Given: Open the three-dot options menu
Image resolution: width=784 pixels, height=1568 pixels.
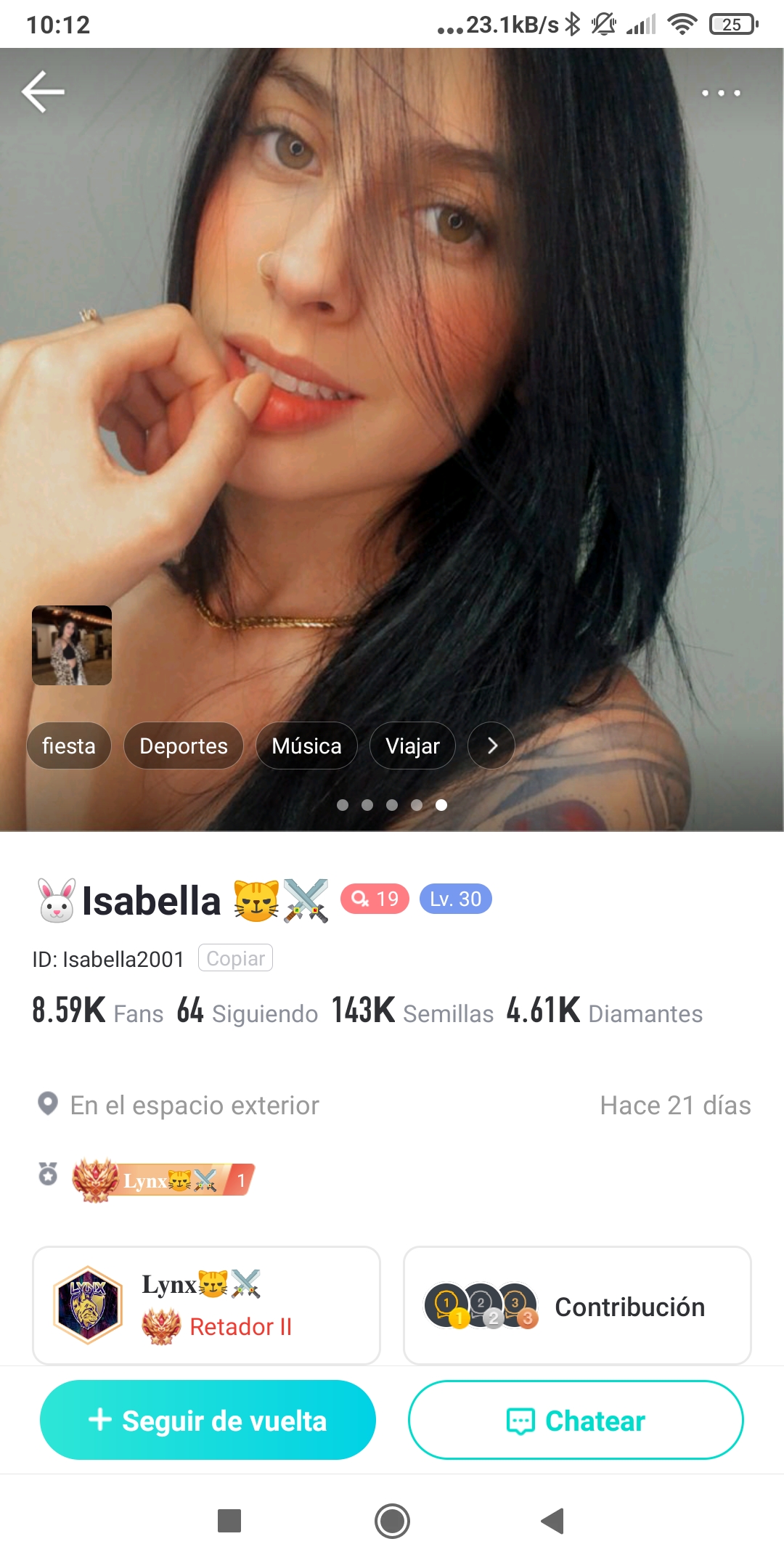Looking at the screenshot, I should tap(721, 93).
